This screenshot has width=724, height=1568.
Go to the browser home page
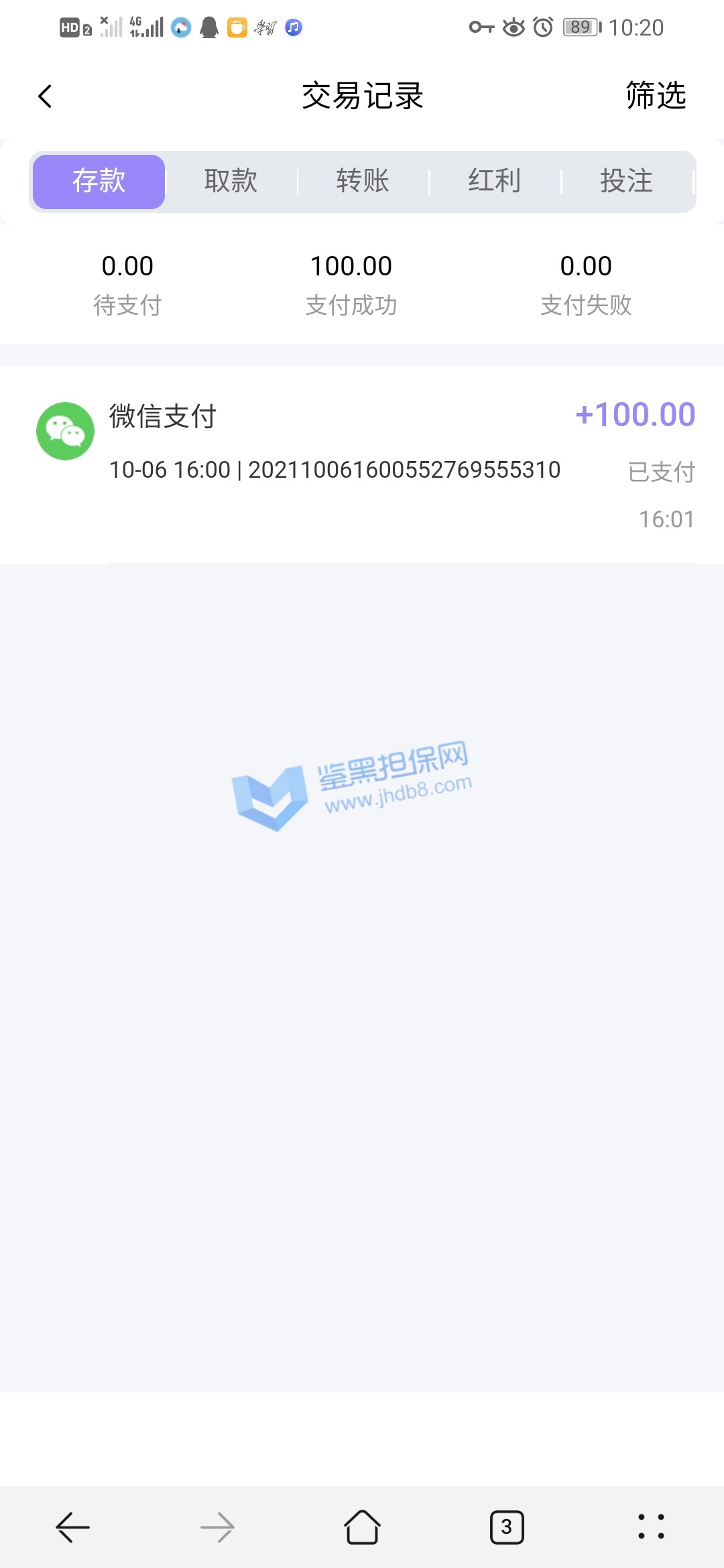pyautogui.click(x=362, y=1527)
